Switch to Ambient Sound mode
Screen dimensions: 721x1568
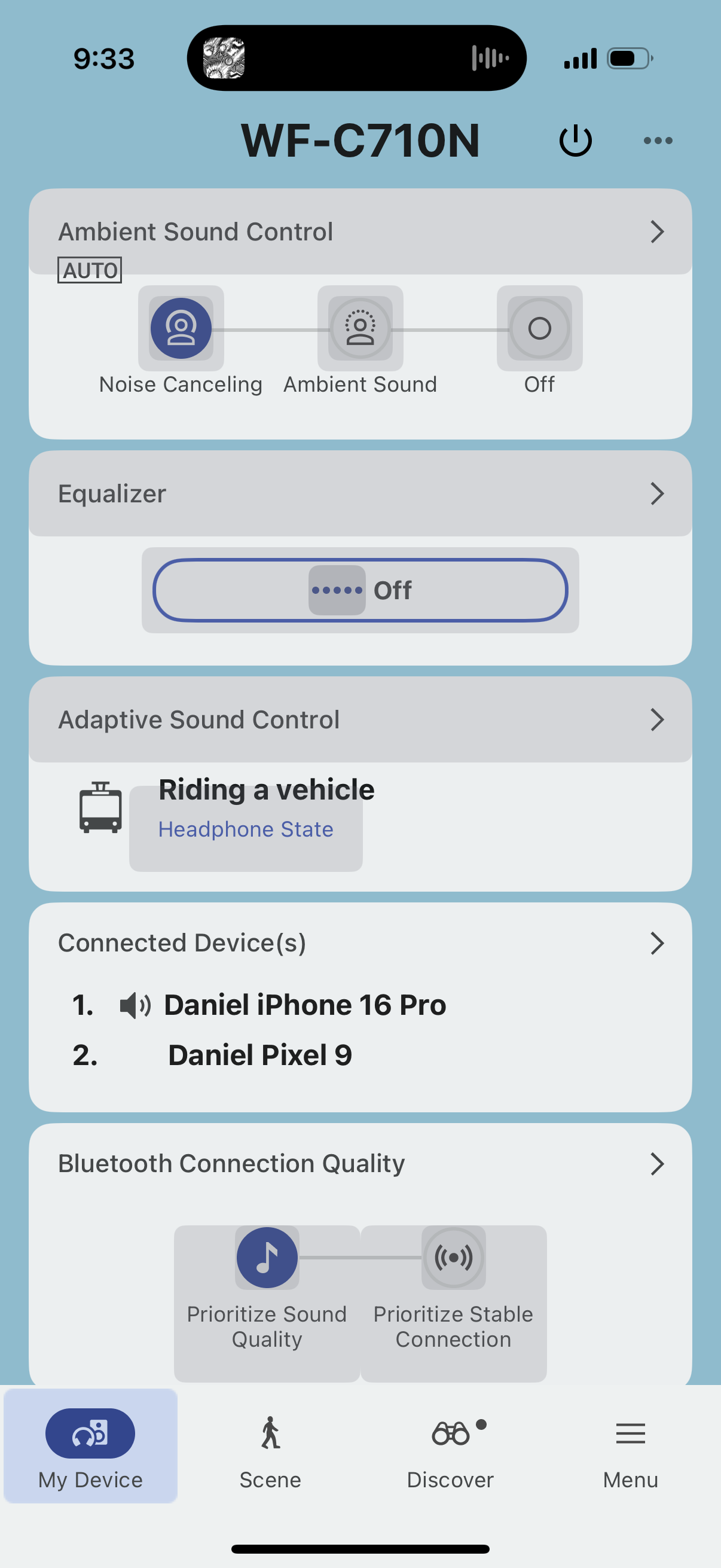[x=360, y=328]
